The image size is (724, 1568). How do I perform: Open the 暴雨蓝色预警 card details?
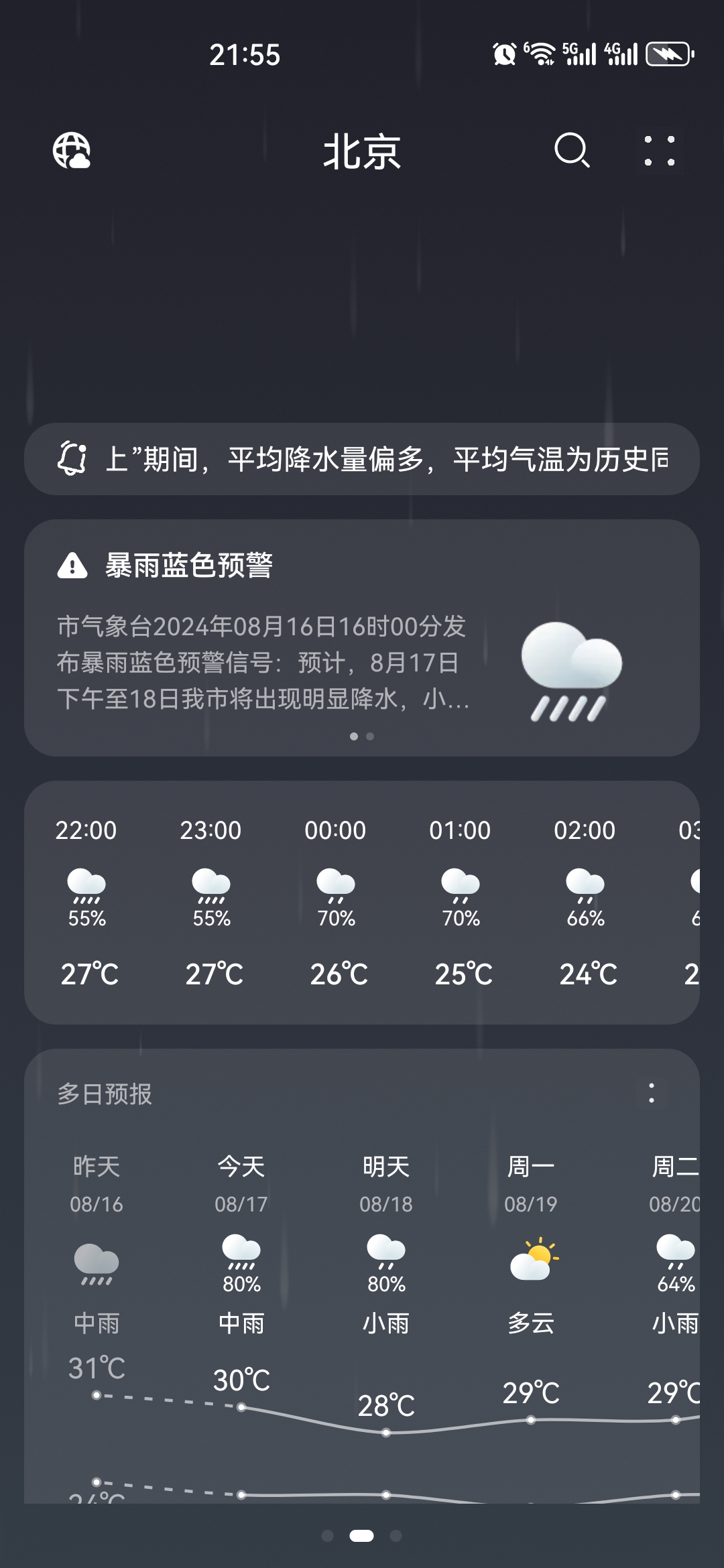pos(268,637)
